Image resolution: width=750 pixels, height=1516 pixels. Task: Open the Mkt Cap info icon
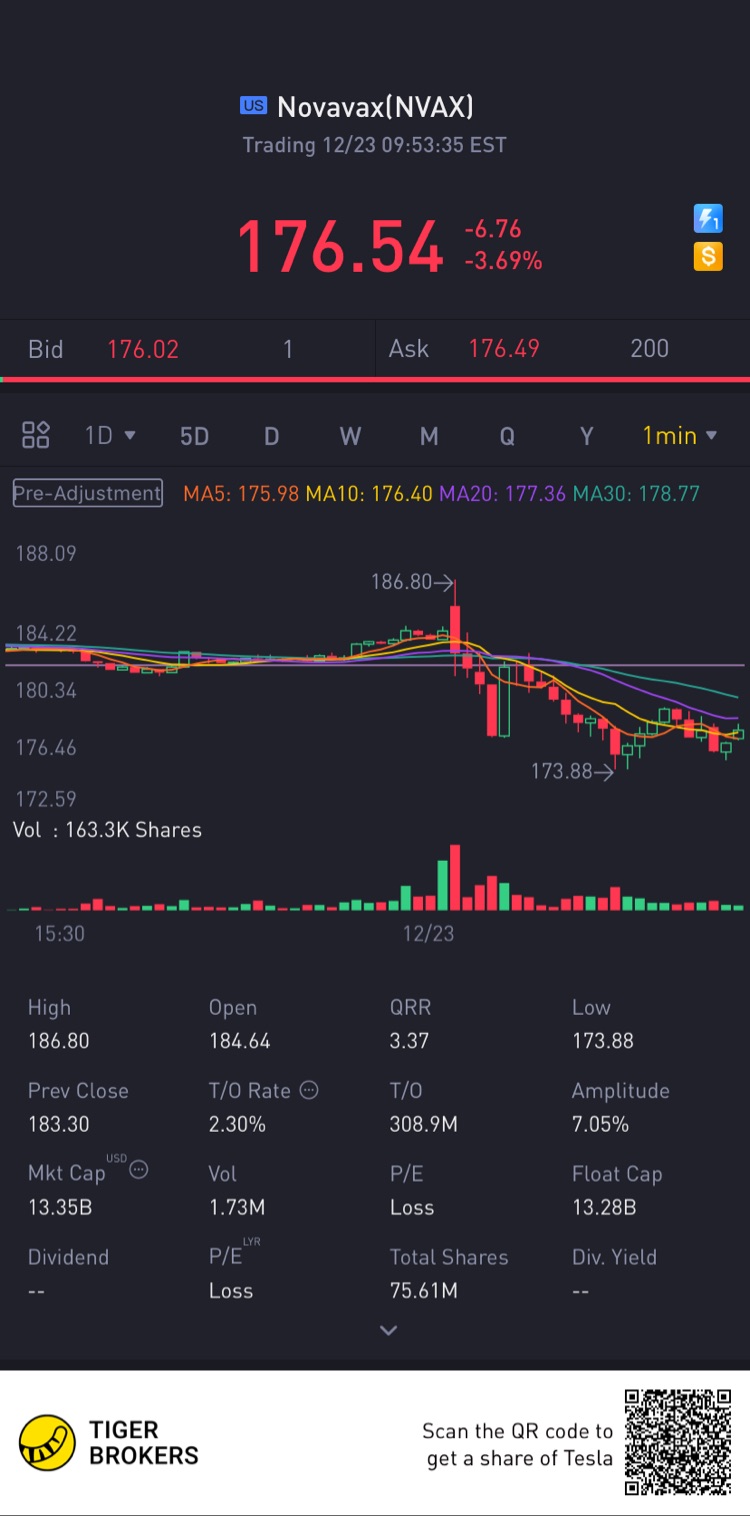pos(139,1169)
